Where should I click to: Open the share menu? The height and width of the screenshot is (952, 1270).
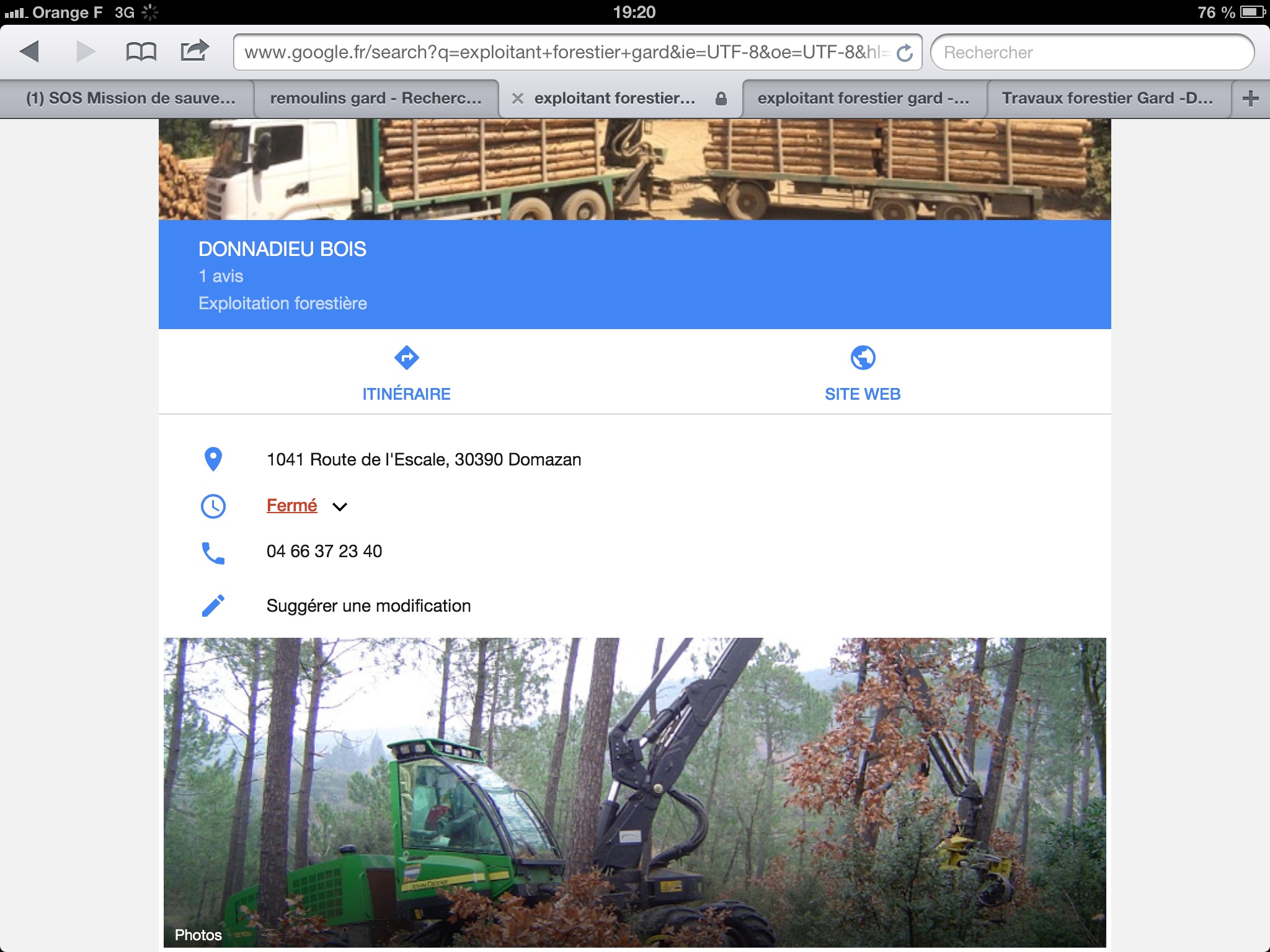pyautogui.click(x=194, y=50)
